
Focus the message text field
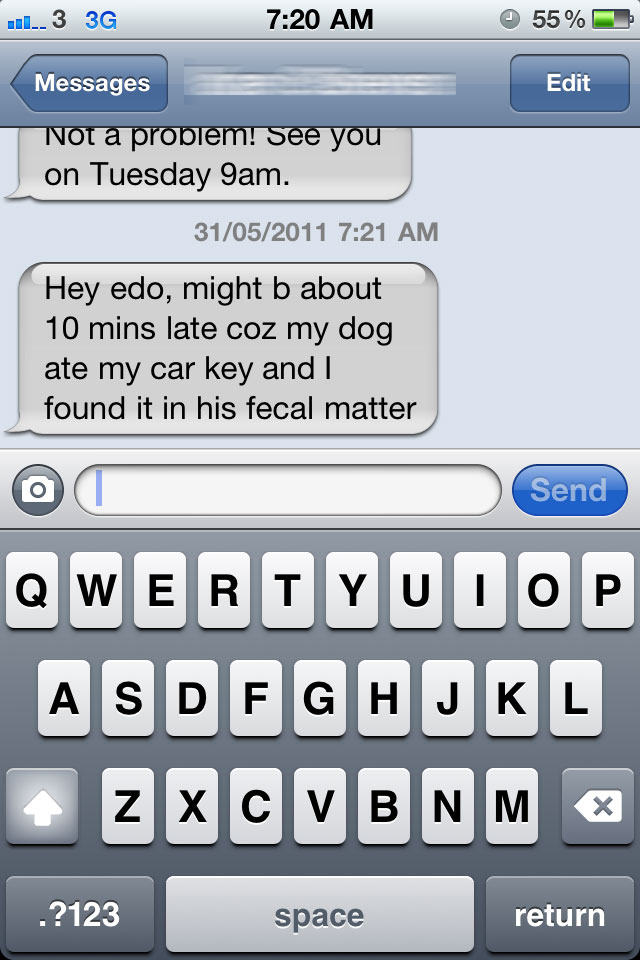click(288, 490)
